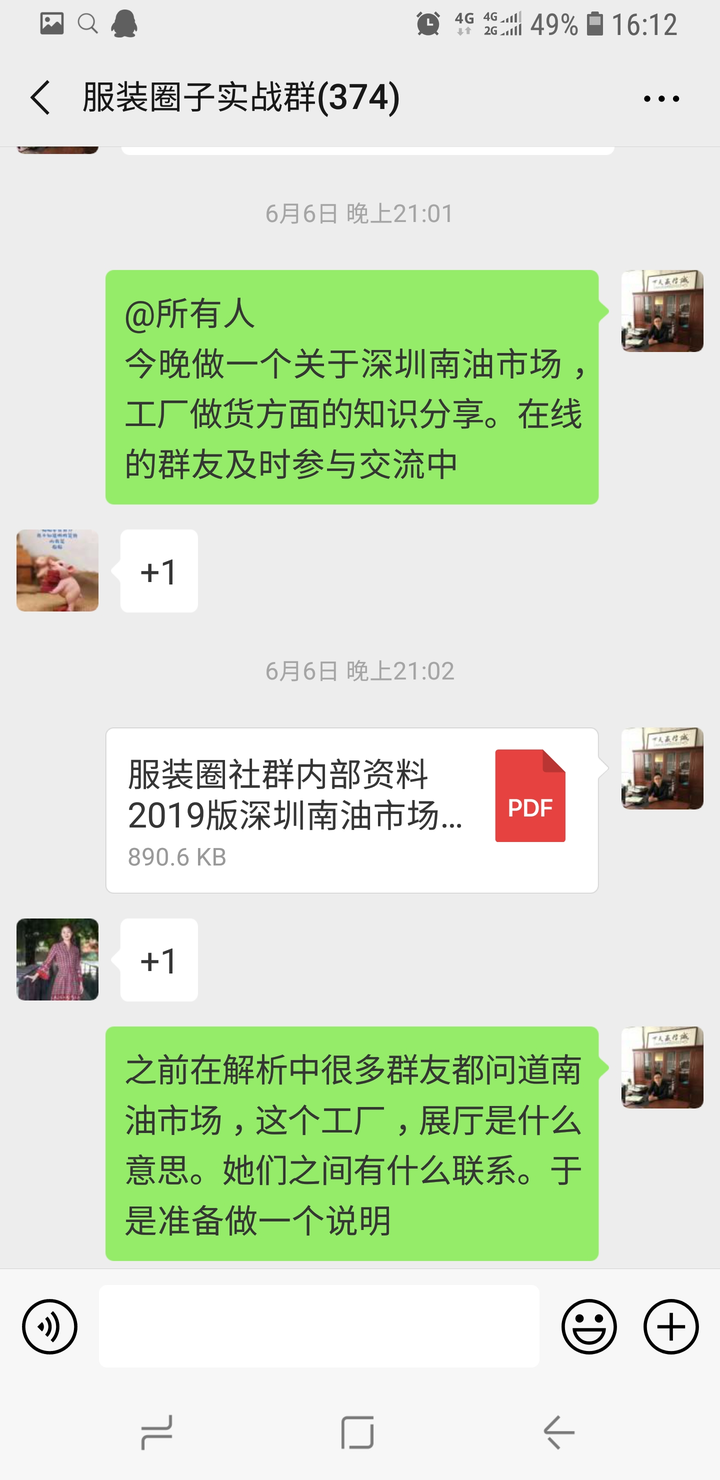The height and width of the screenshot is (1480, 720).
Task: Open the group chat info menu
Action: (x=661, y=99)
